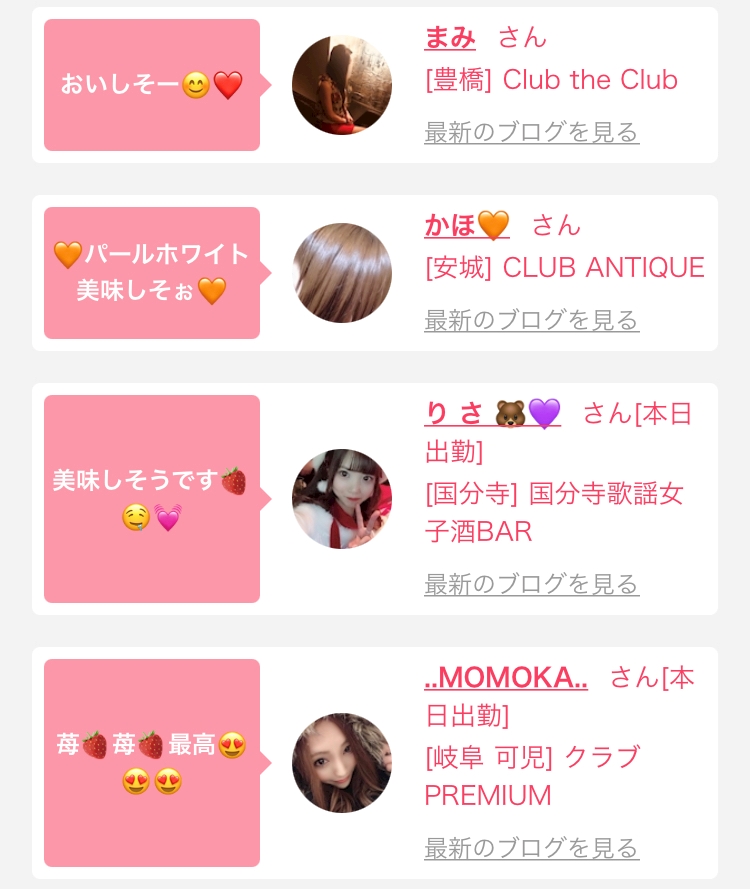This screenshot has width=750, height=889.
Task: Open ..MOMOKA..'s profile name link
Action: pos(506,677)
